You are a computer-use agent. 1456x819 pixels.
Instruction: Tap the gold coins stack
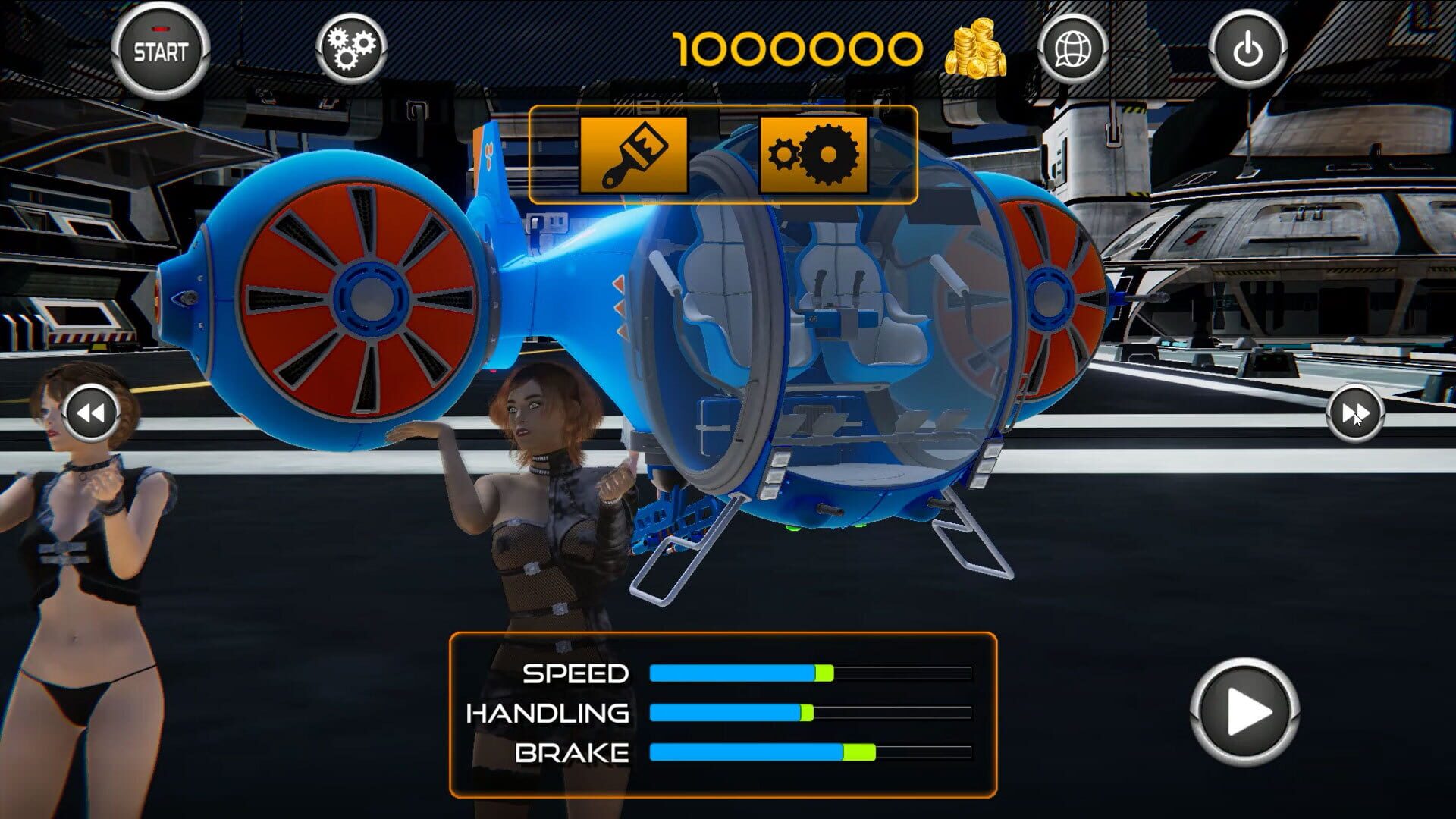976,51
